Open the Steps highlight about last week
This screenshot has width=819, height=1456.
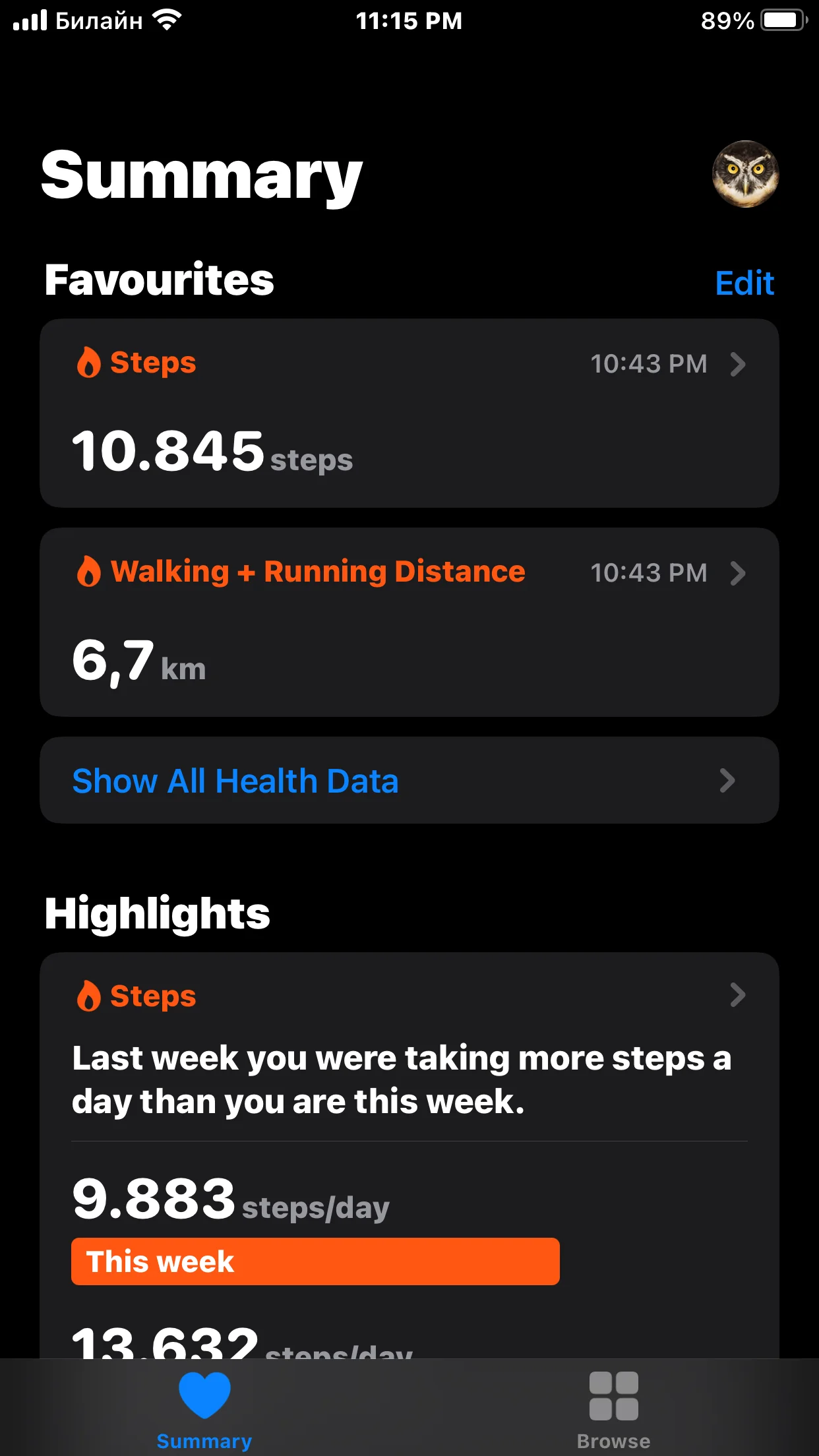click(409, 1155)
